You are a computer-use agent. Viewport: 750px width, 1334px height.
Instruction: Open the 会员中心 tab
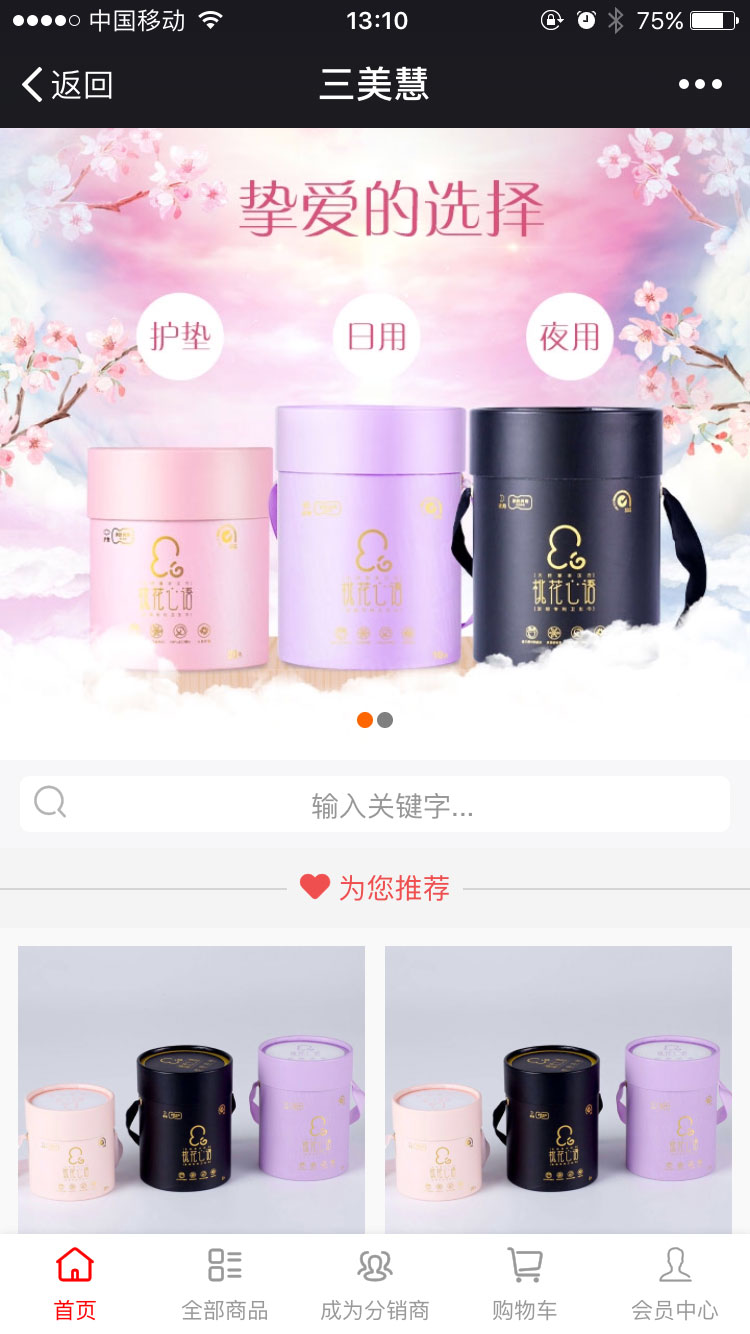point(675,1284)
